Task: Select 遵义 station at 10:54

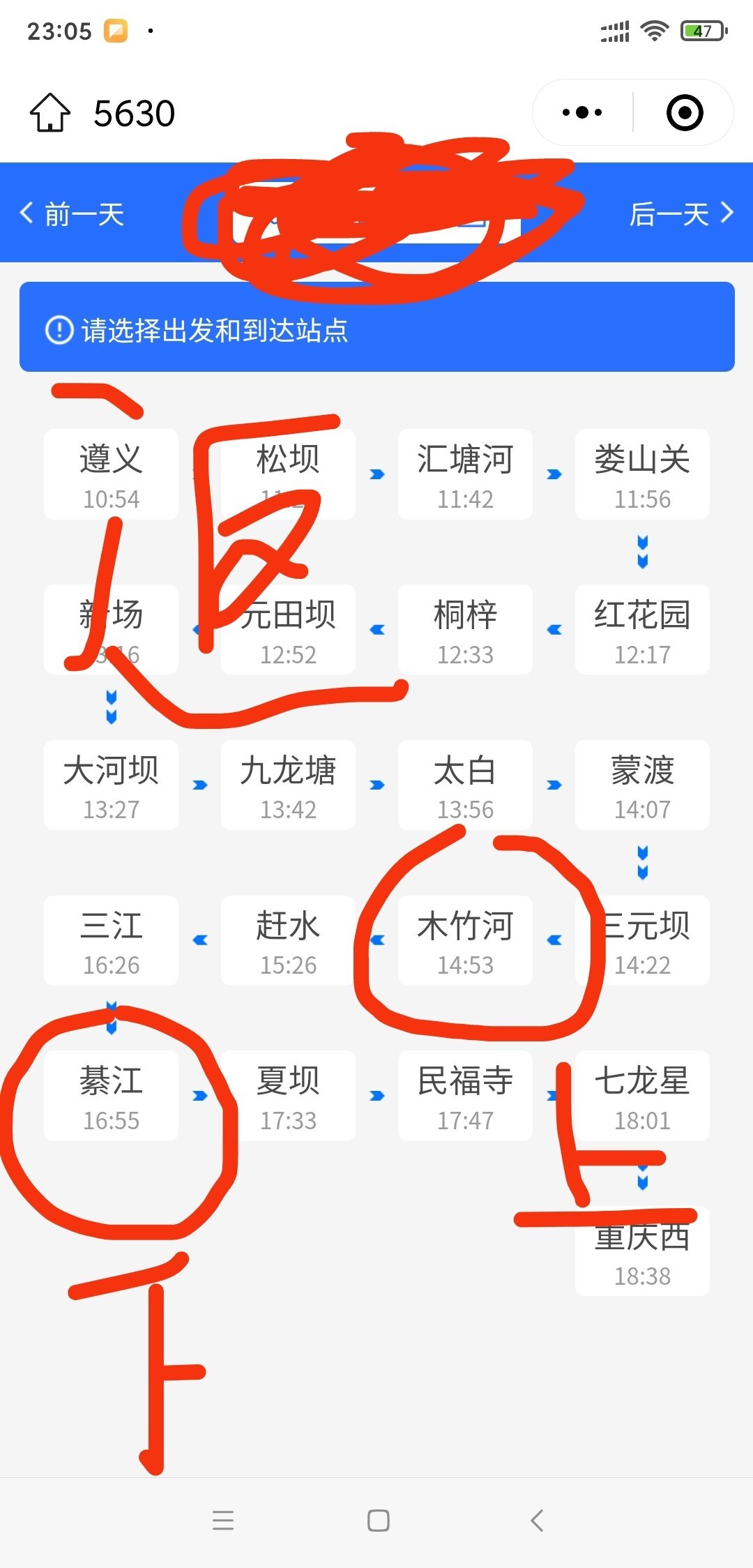Action: (x=111, y=474)
